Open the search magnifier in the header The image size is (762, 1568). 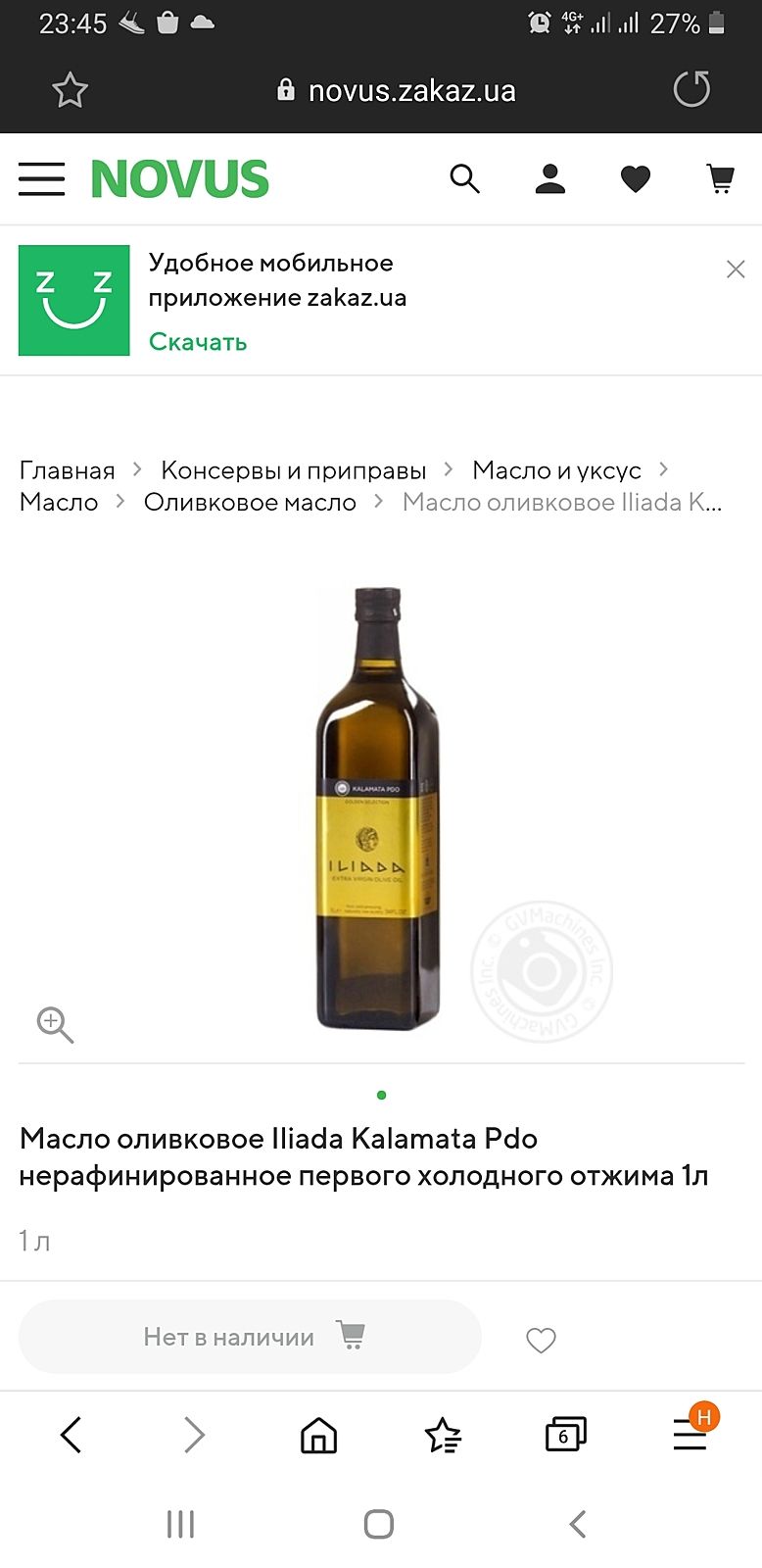(x=464, y=178)
